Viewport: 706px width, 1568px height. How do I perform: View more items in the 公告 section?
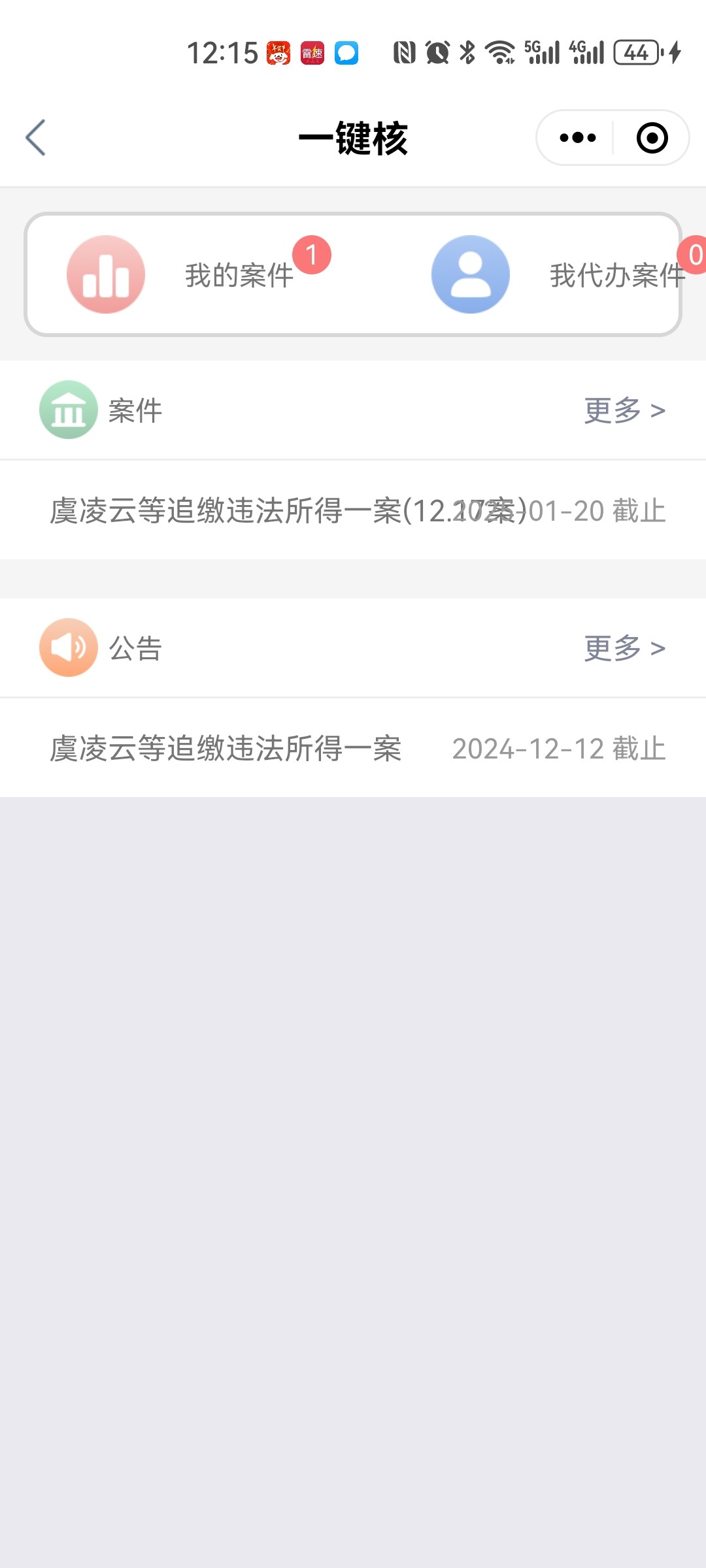[x=625, y=648]
